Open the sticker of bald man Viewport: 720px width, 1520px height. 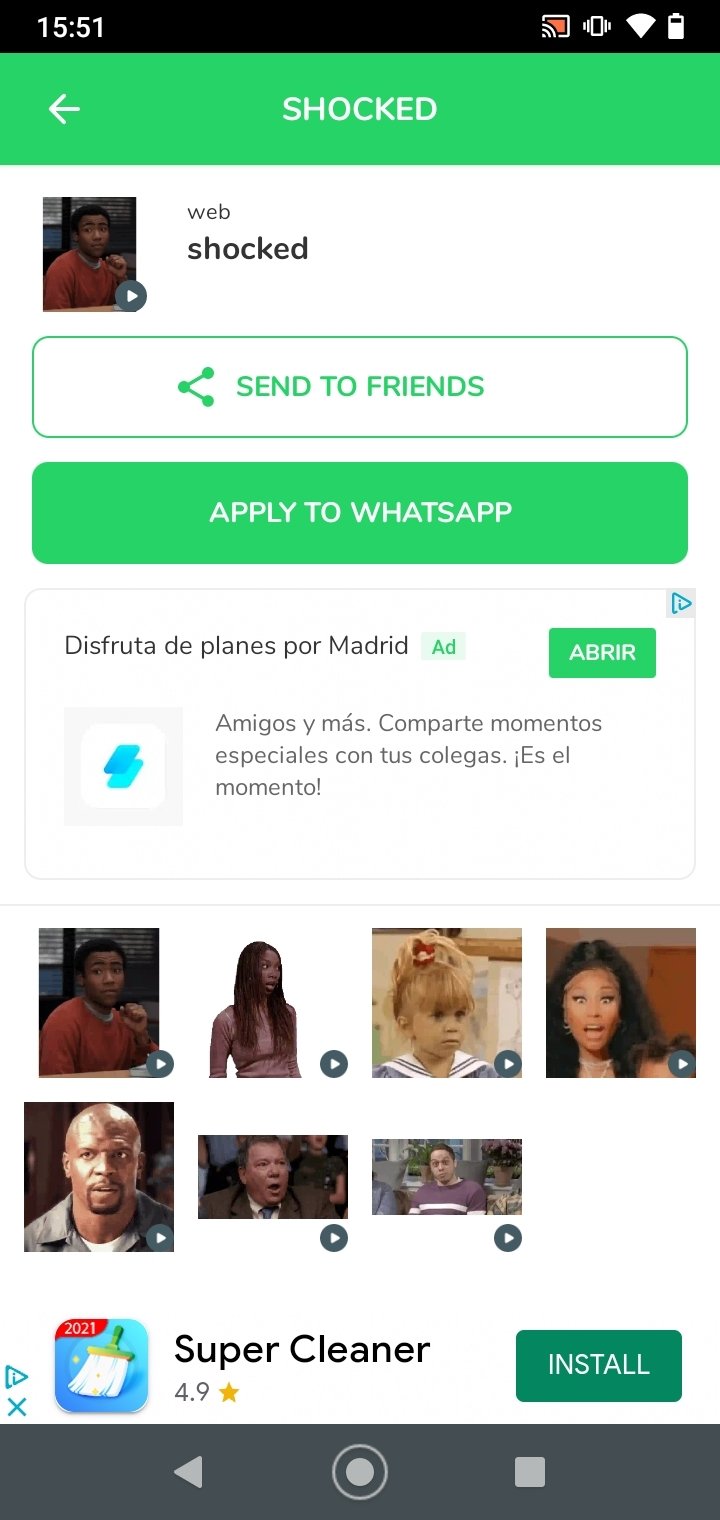click(99, 1176)
